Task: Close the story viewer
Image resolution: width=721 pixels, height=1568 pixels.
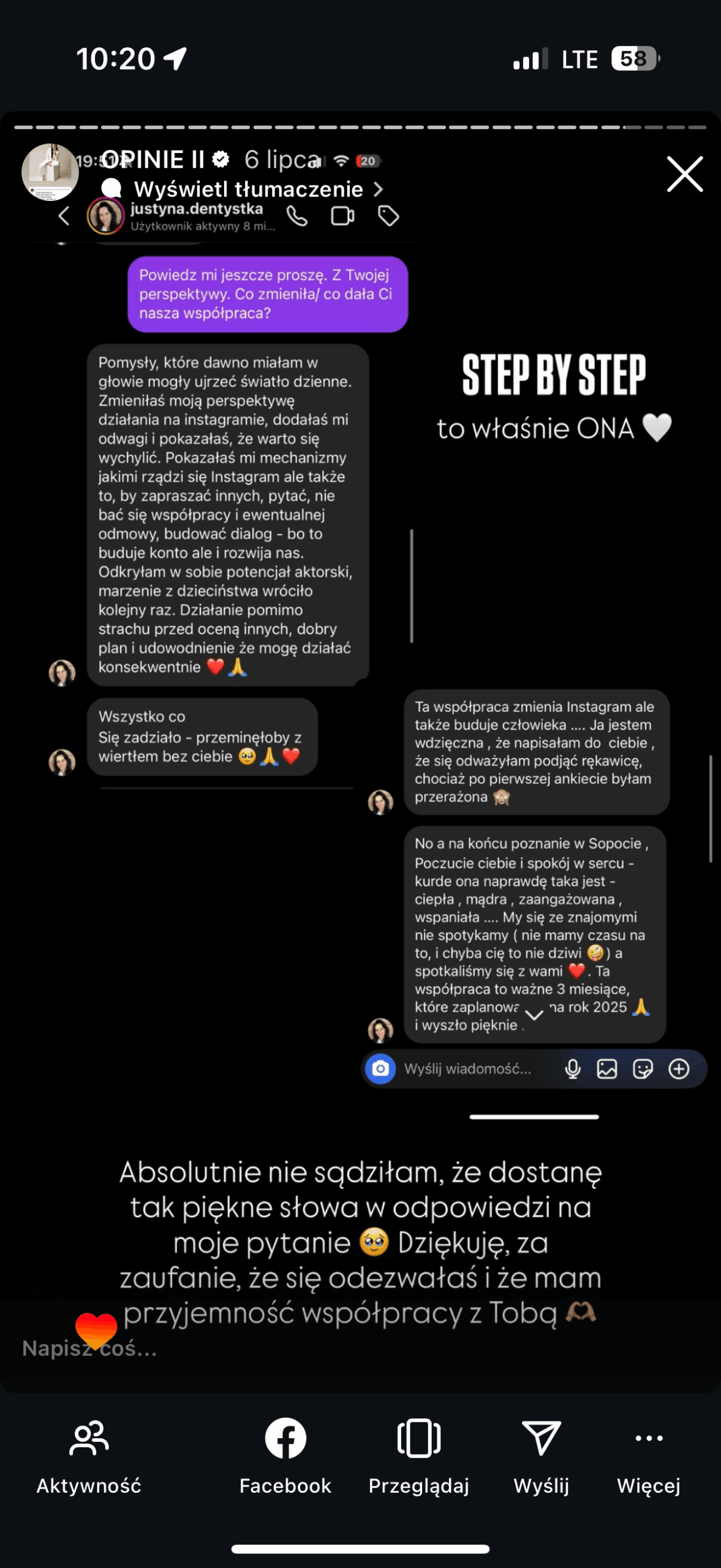Action: point(684,174)
